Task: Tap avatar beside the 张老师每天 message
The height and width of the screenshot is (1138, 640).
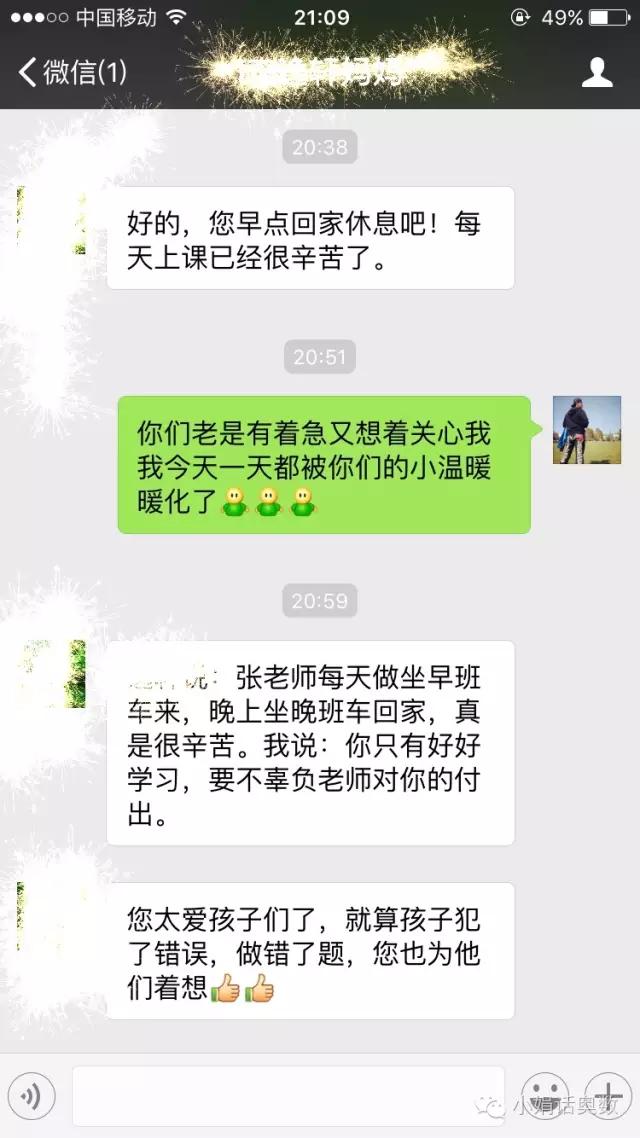Action: [52, 674]
